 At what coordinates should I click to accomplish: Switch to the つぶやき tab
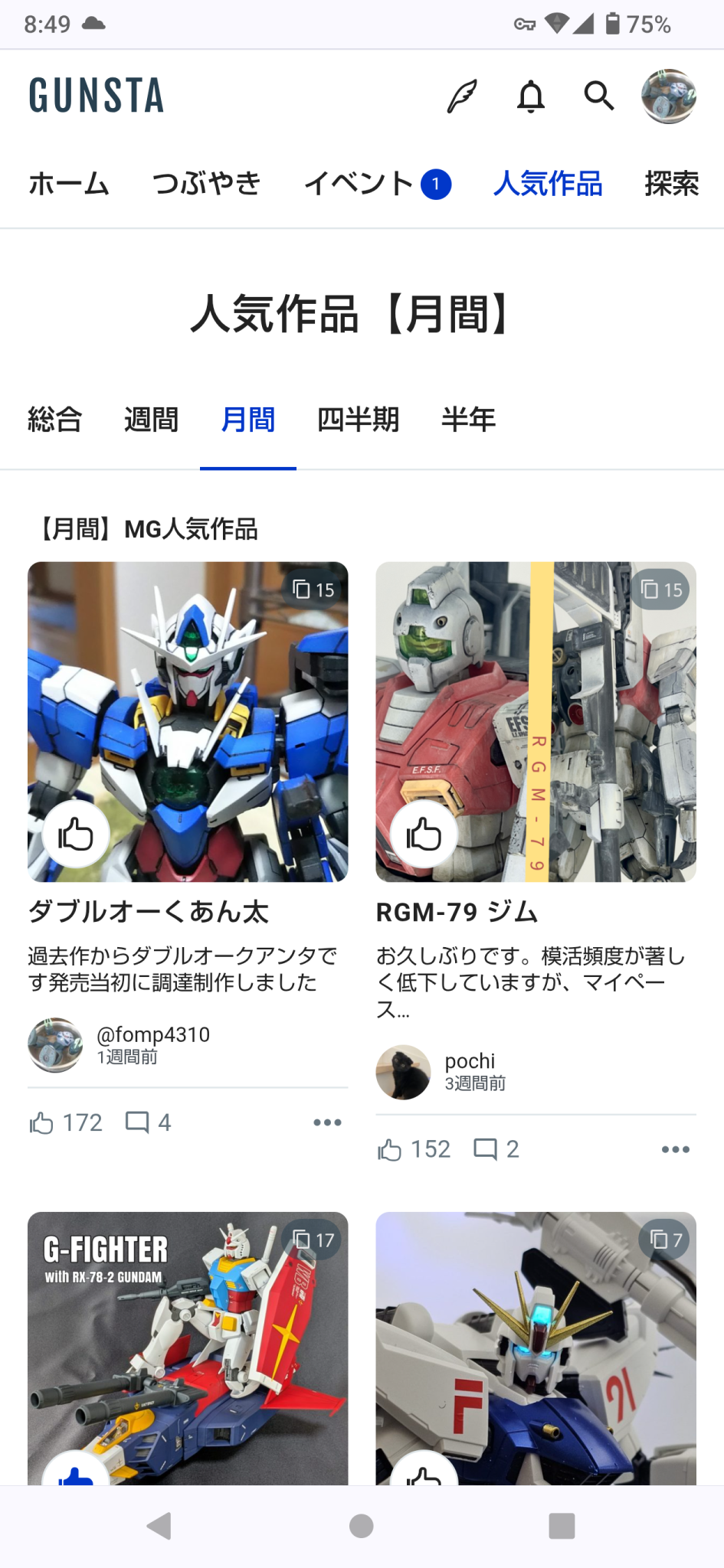coord(207,184)
